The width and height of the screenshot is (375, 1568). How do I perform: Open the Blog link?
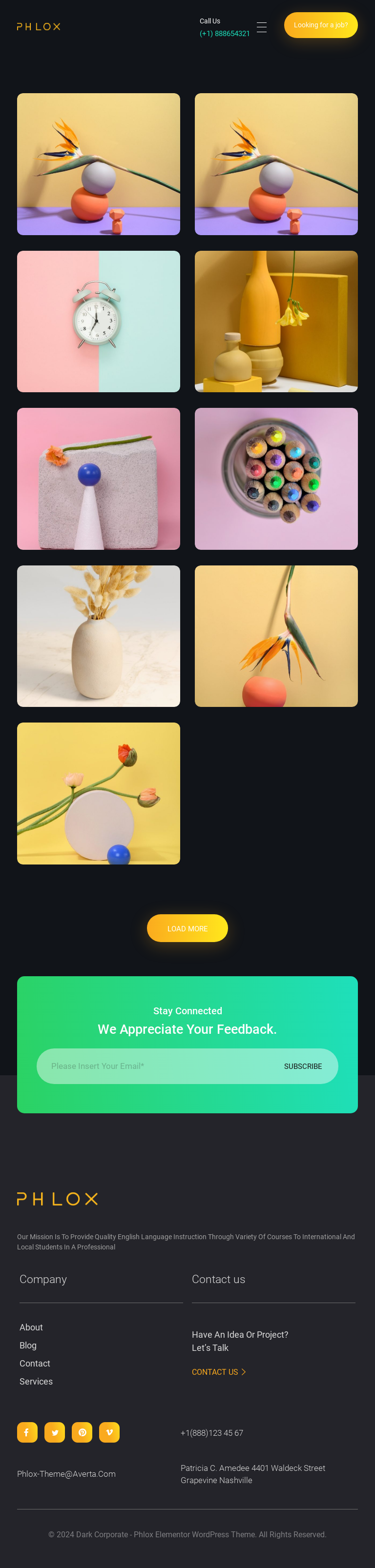point(28,1345)
